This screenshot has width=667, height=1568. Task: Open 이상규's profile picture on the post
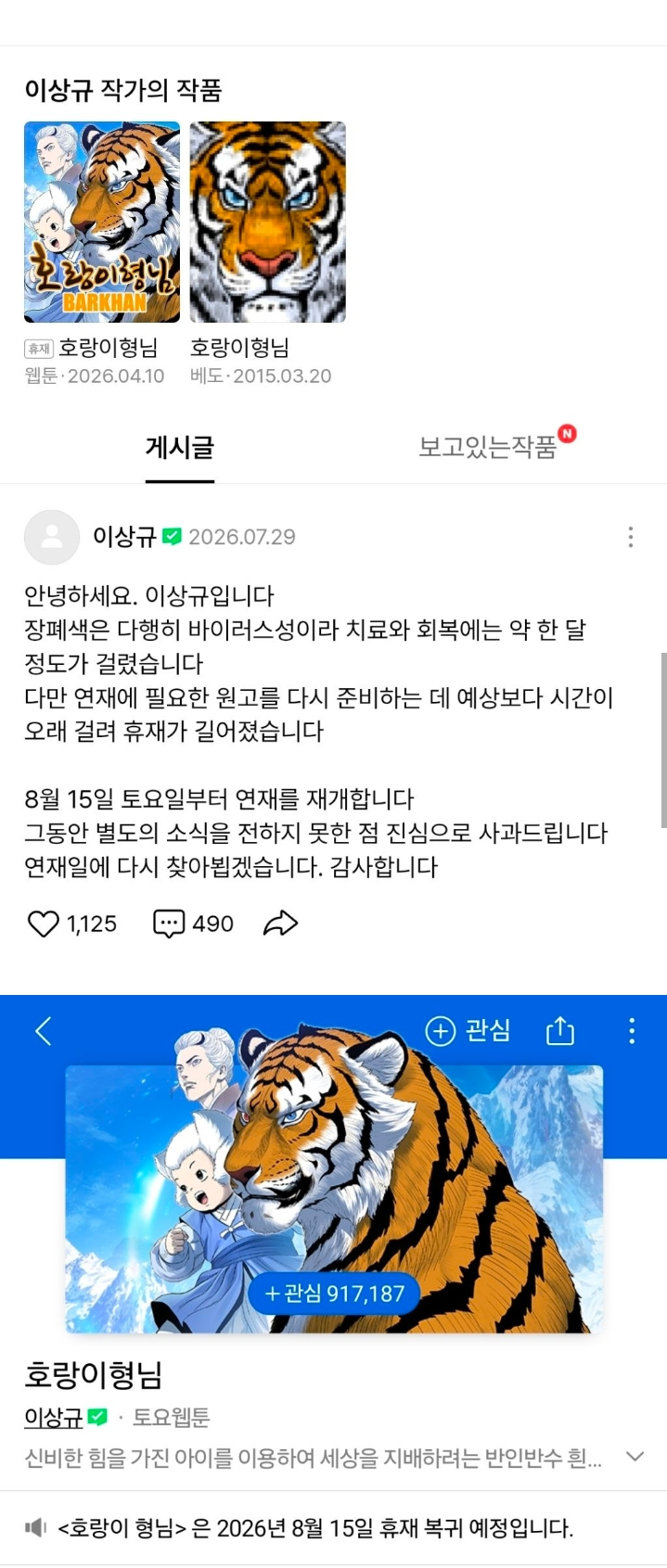52,537
